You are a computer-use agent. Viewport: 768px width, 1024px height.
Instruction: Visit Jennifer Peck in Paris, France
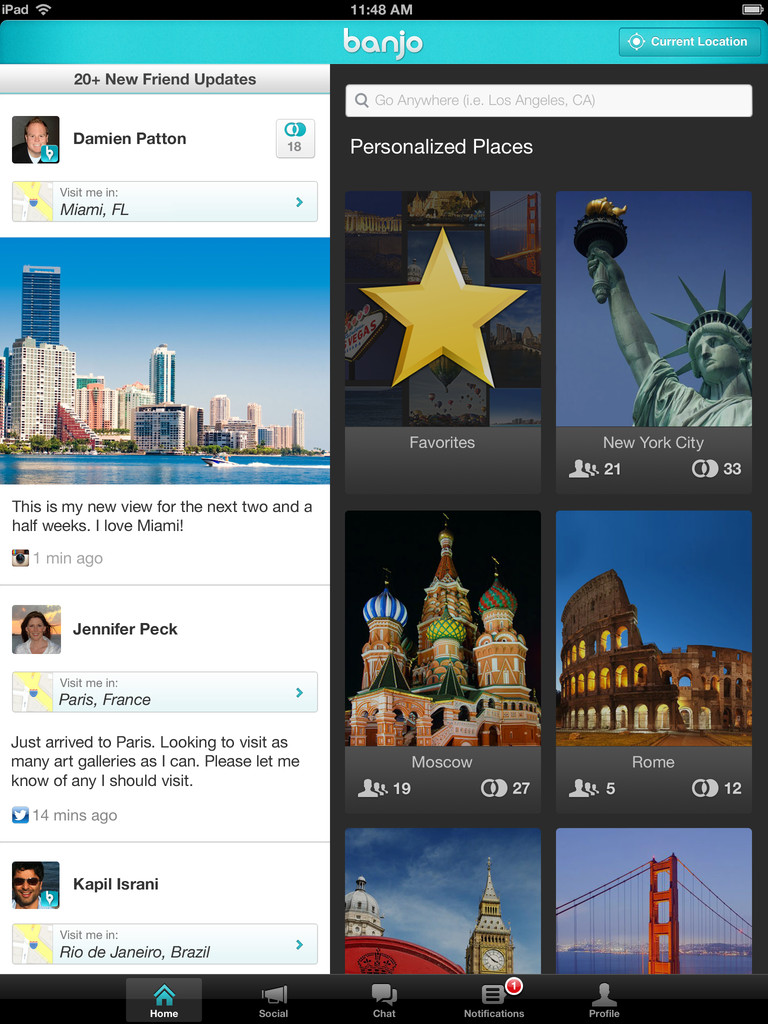click(x=165, y=691)
